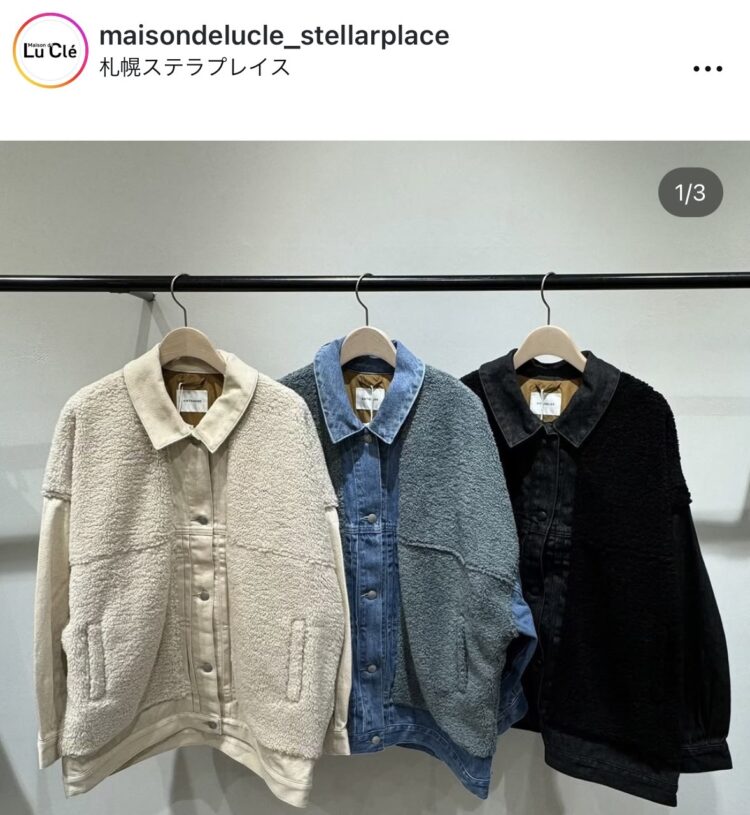Open the maisondelucle_stellarplace username link

pyautogui.click(x=274, y=36)
